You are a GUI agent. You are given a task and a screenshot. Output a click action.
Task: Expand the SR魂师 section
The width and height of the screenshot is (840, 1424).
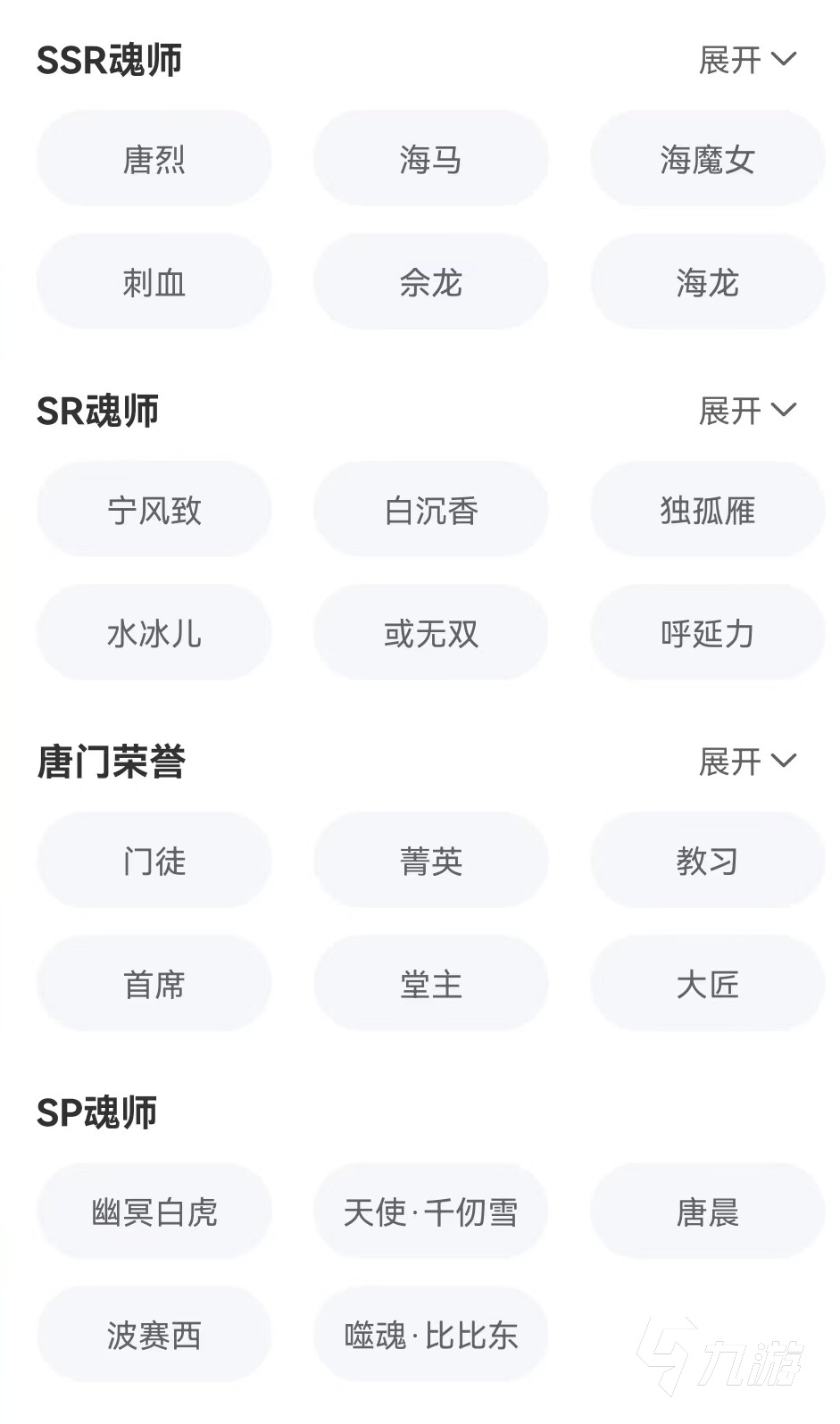click(x=746, y=412)
